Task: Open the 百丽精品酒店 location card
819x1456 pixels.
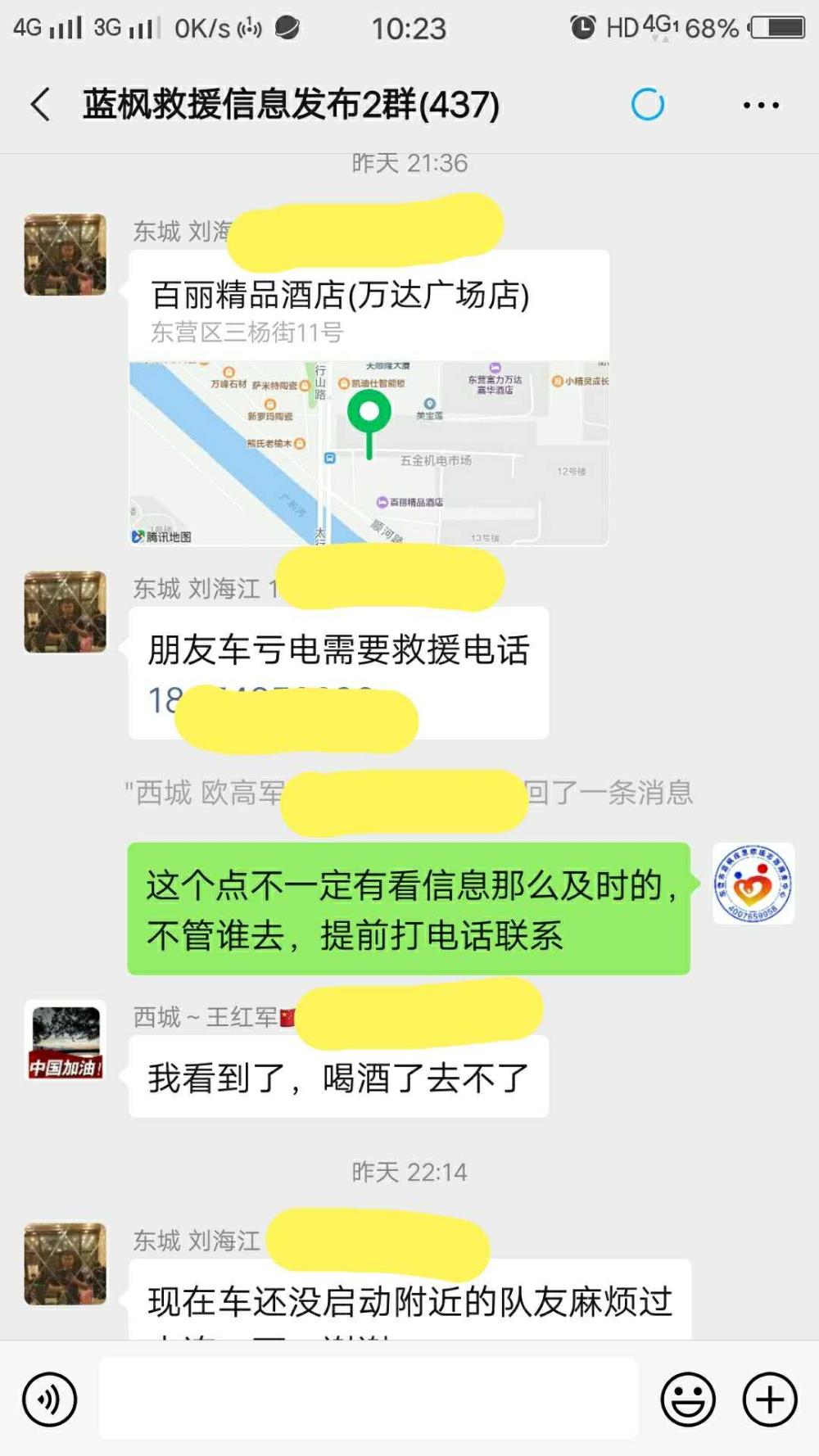Action: point(369,398)
